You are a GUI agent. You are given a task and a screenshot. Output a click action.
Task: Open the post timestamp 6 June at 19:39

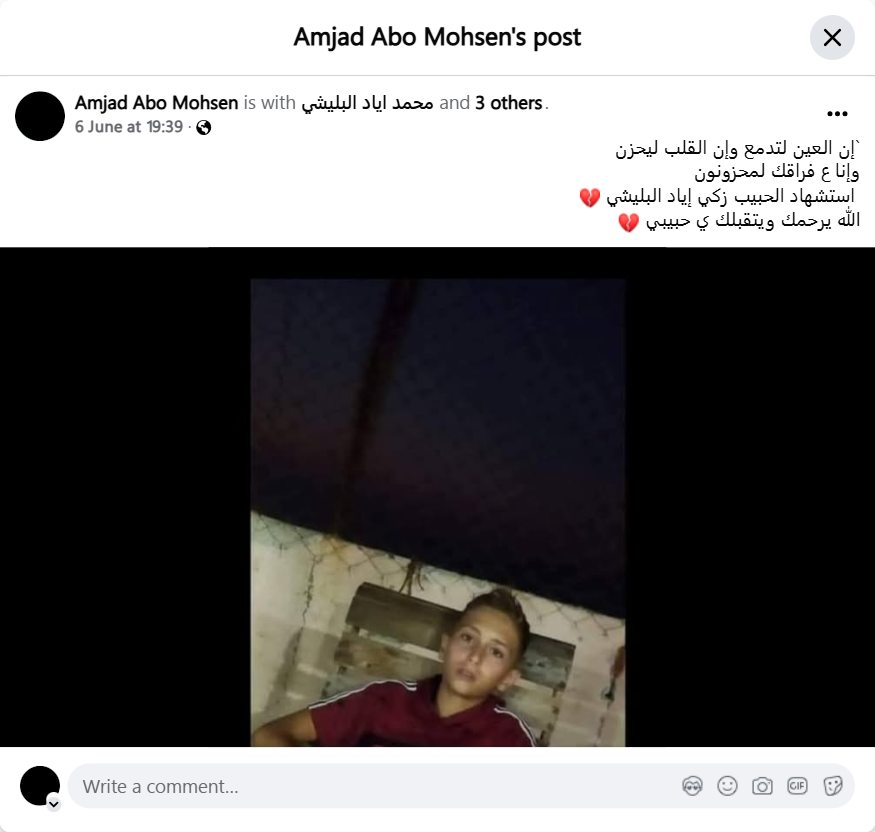(129, 127)
